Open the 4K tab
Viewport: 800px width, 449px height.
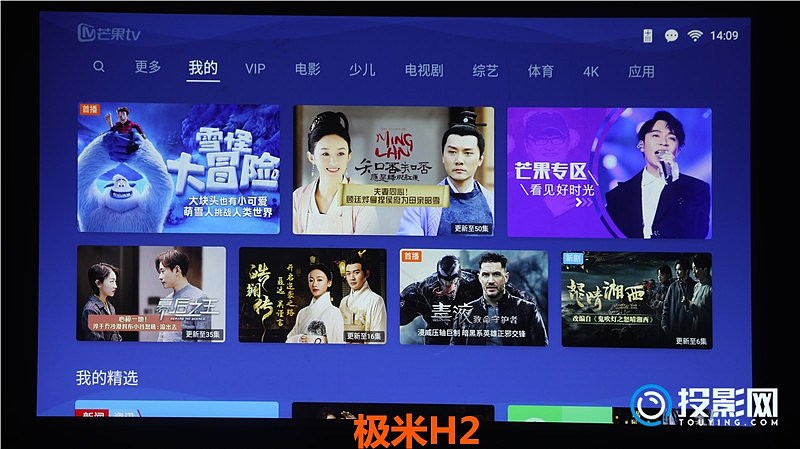point(591,71)
